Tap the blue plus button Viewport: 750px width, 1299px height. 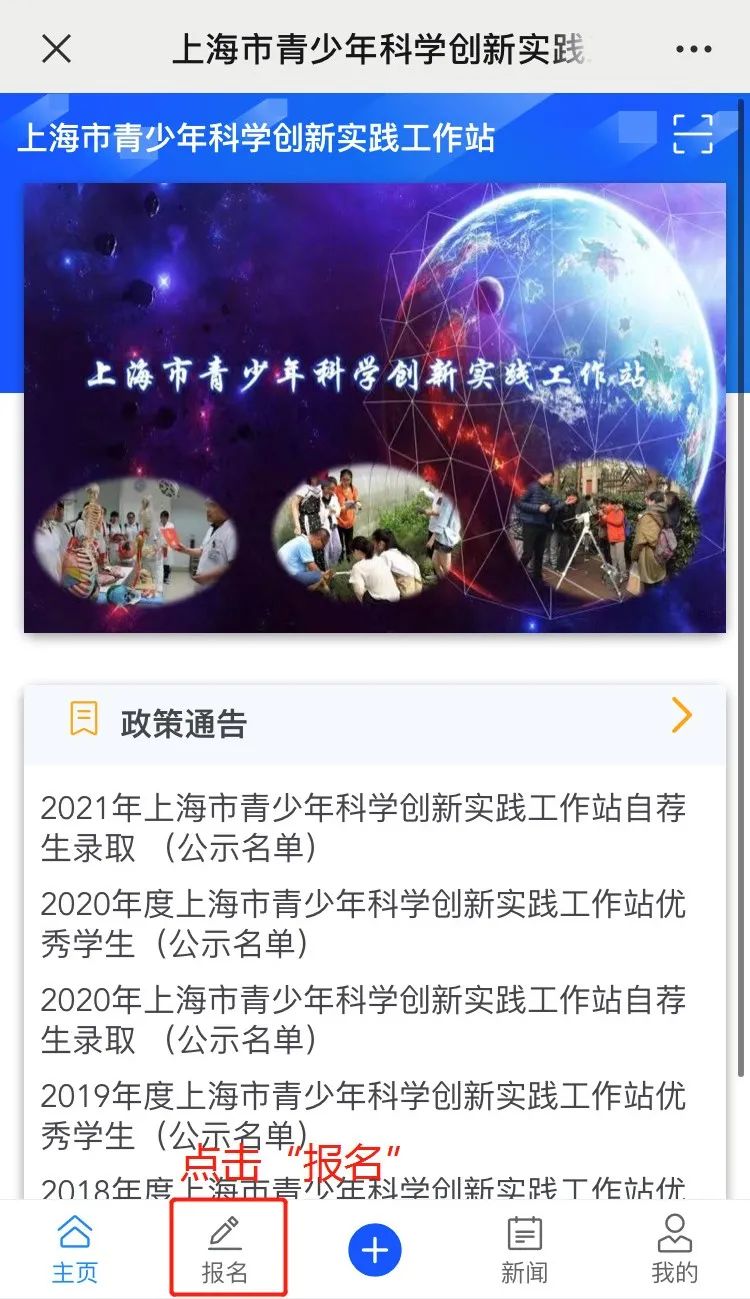(x=375, y=1250)
